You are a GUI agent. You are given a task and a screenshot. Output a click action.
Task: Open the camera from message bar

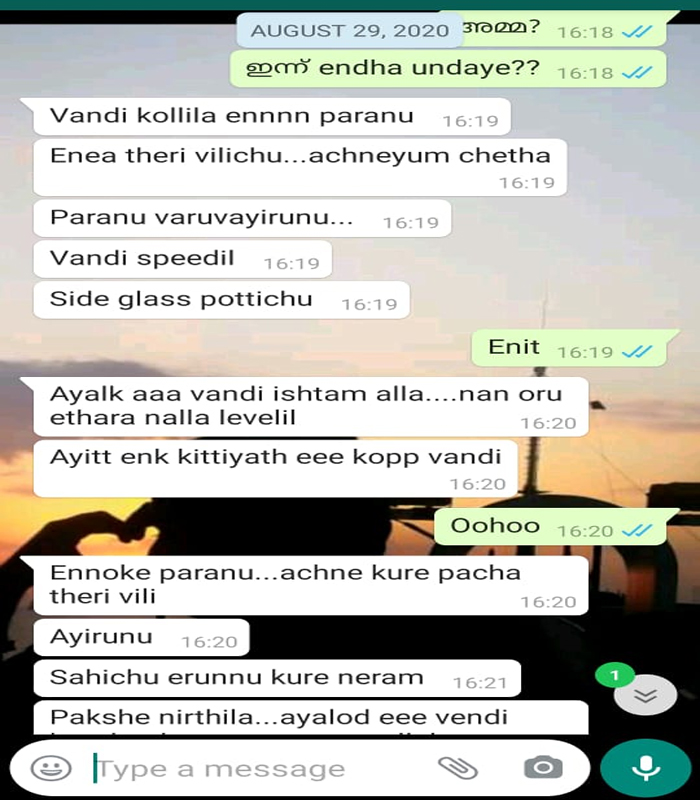coord(543,767)
